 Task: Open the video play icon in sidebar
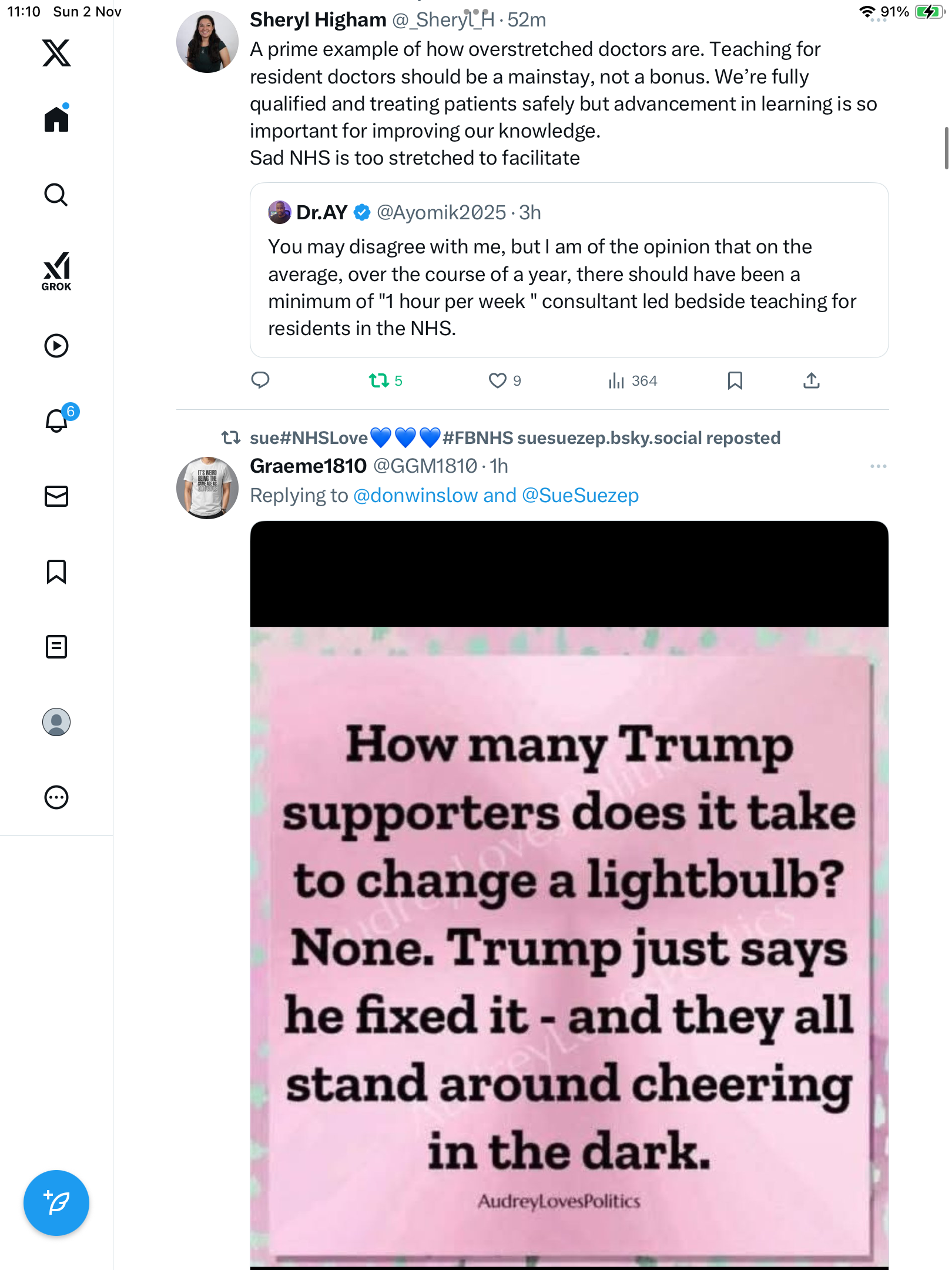pos(56,346)
